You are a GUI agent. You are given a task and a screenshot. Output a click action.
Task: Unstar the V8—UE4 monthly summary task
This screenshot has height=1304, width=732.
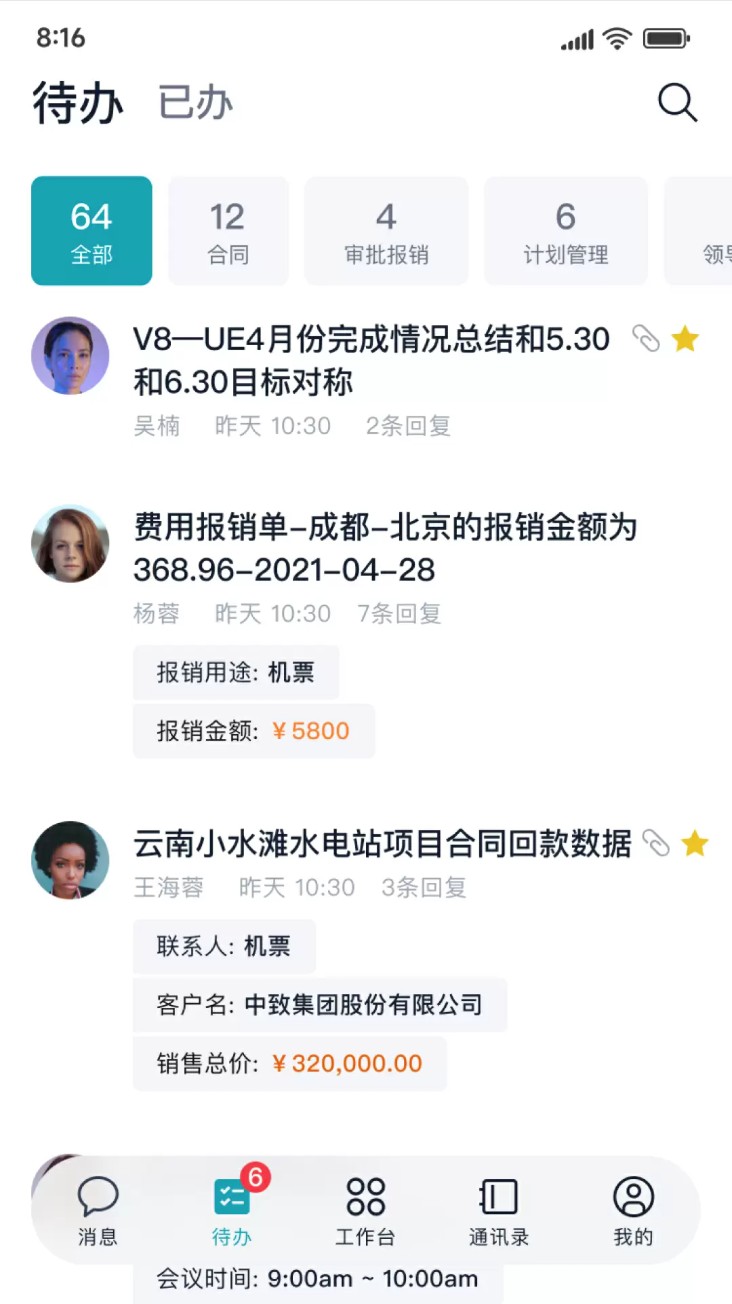pyautogui.click(x=685, y=339)
